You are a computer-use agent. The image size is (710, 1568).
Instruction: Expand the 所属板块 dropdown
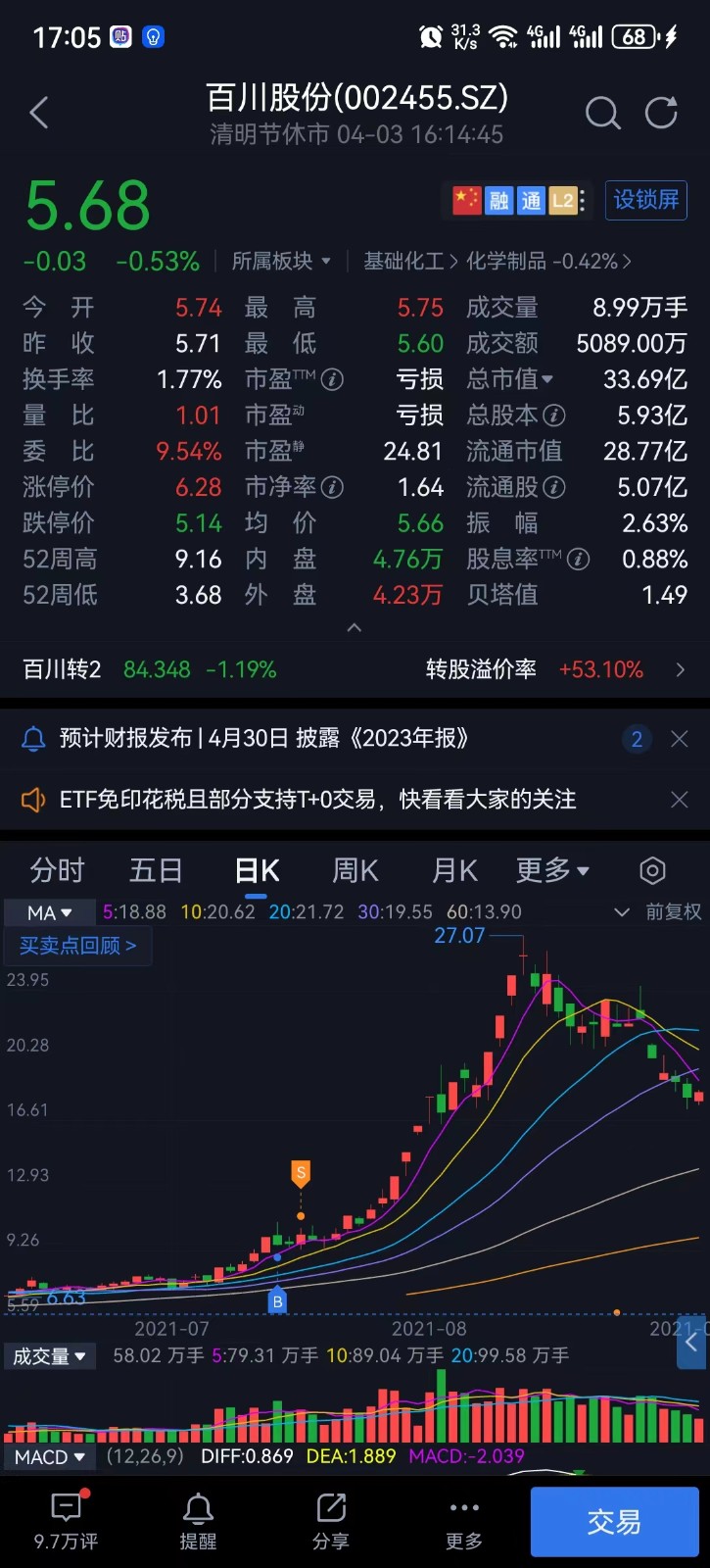click(281, 262)
